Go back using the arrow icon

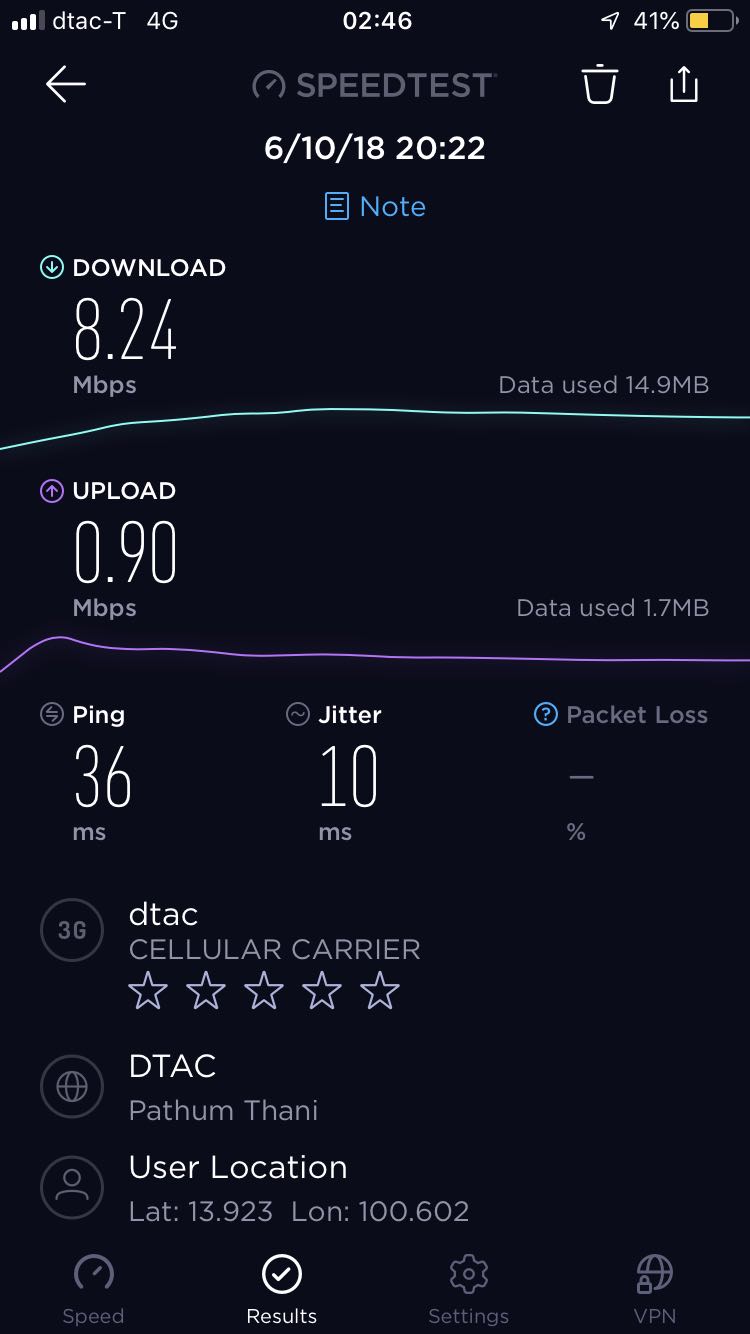(x=66, y=85)
